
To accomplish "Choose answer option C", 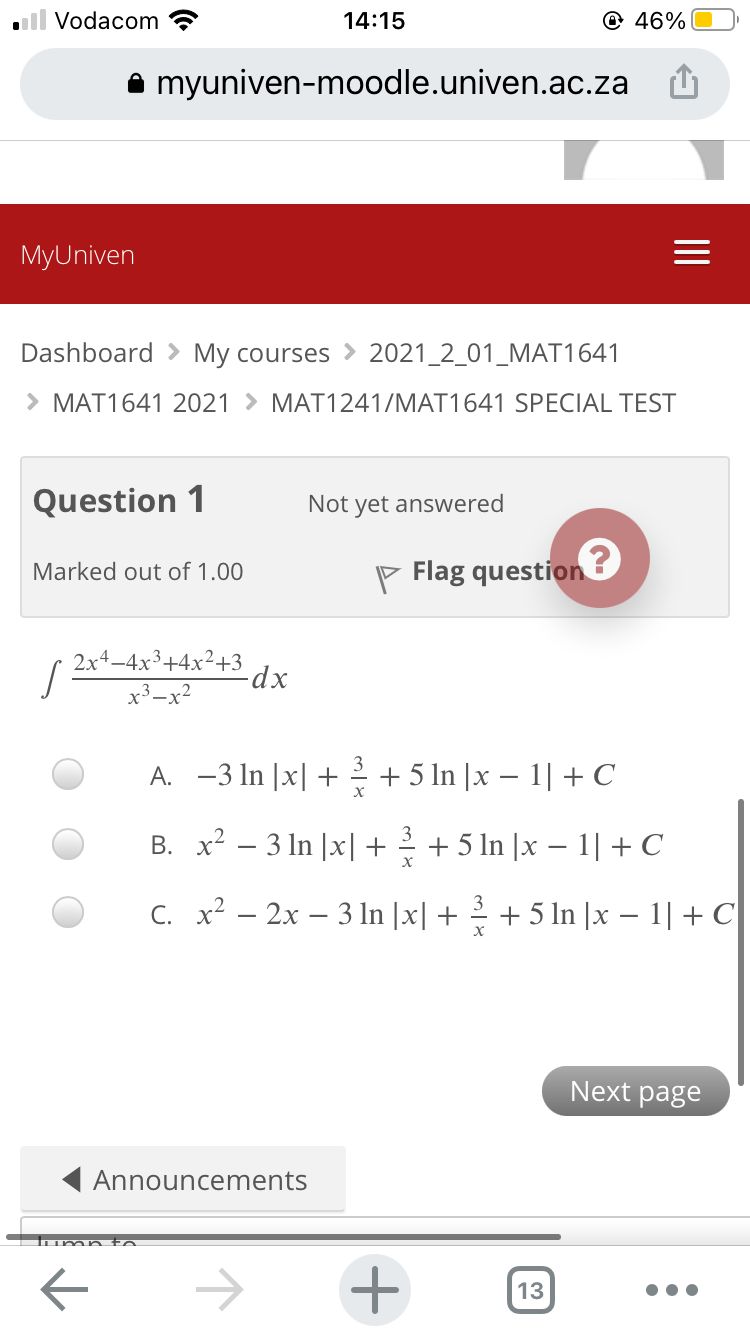I will coord(67,912).
